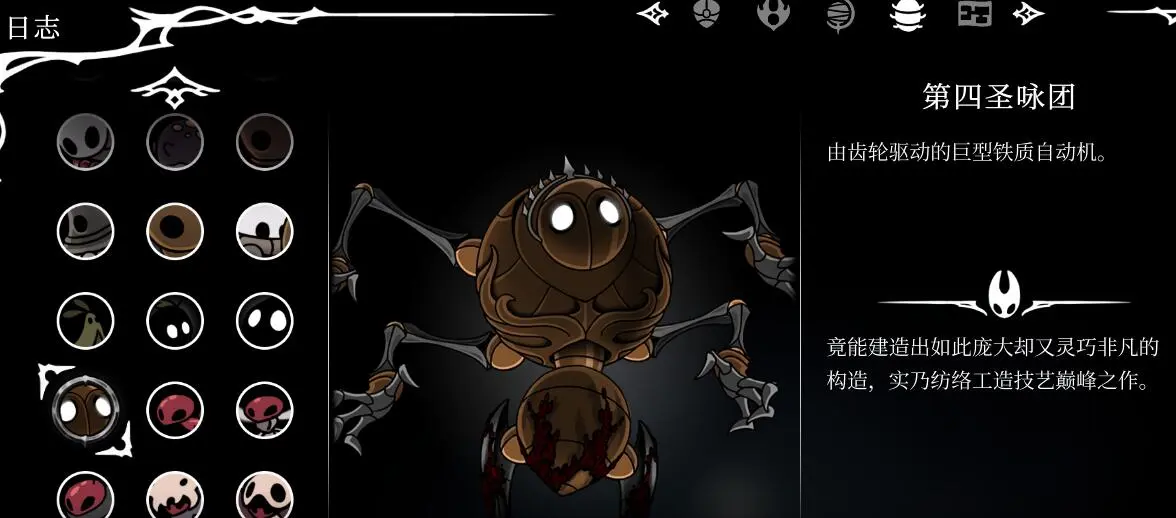This screenshot has height=518, width=1176.
Task: Select the red mushroom with white stalk entry
Action: 264,409
